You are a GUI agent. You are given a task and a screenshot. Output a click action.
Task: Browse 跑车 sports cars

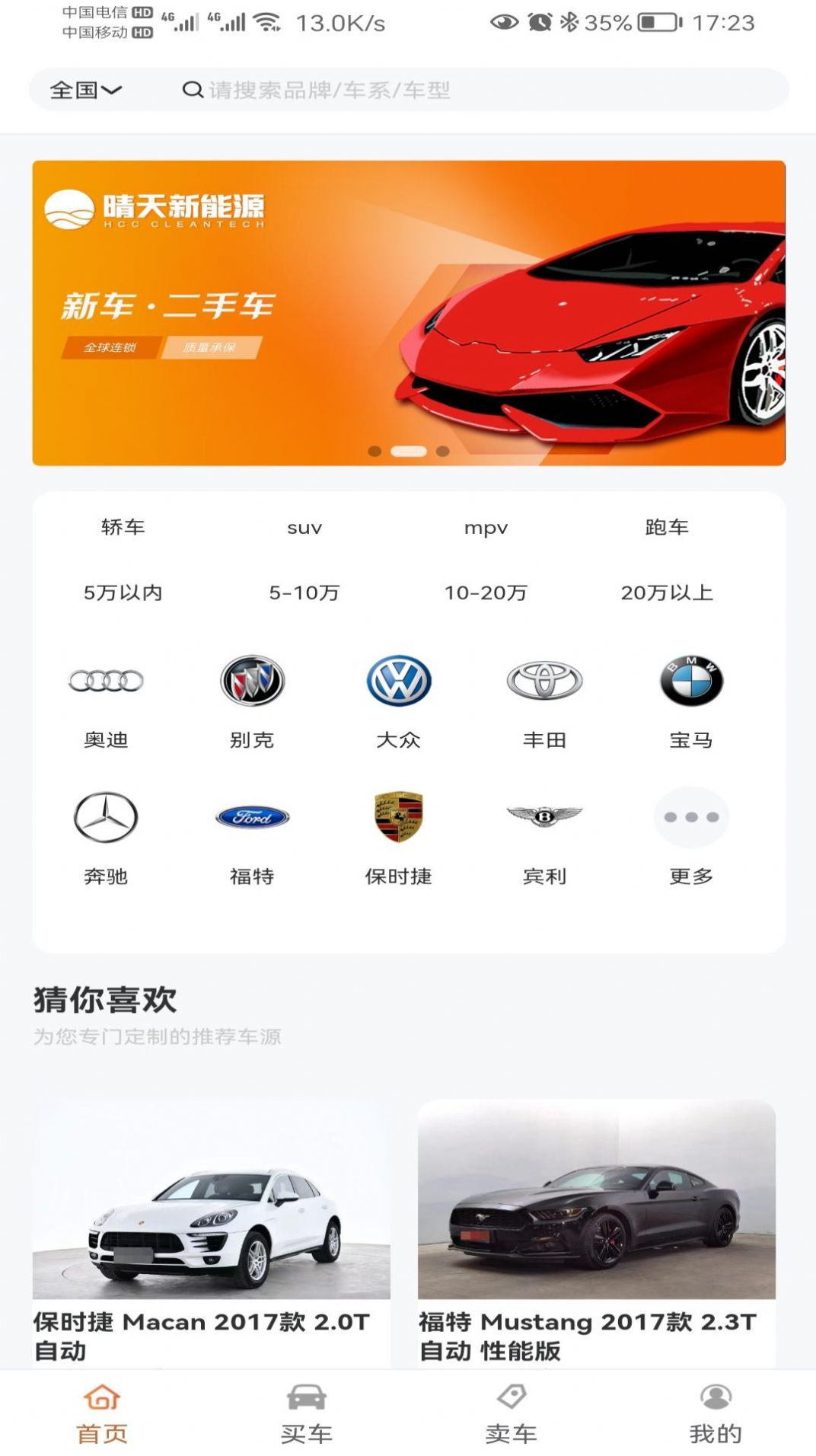coord(667,527)
